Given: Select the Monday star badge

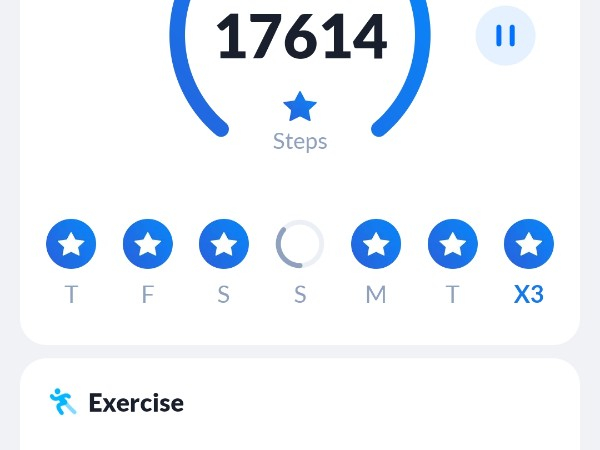Looking at the screenshot, I should [x=376, y=244].
